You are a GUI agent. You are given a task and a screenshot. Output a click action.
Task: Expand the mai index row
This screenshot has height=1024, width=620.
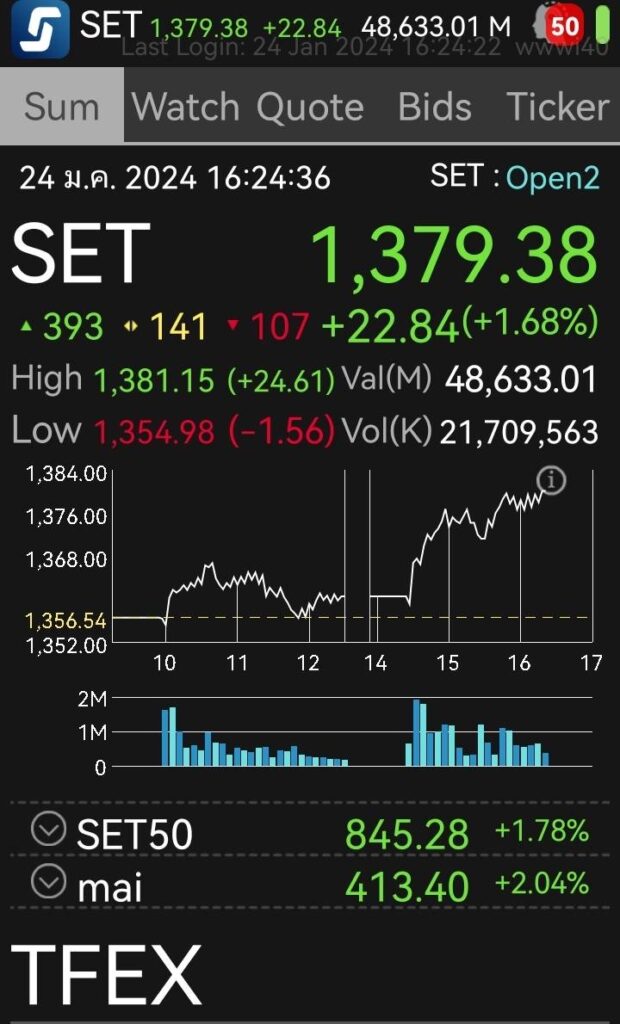[x=48, y=882]
